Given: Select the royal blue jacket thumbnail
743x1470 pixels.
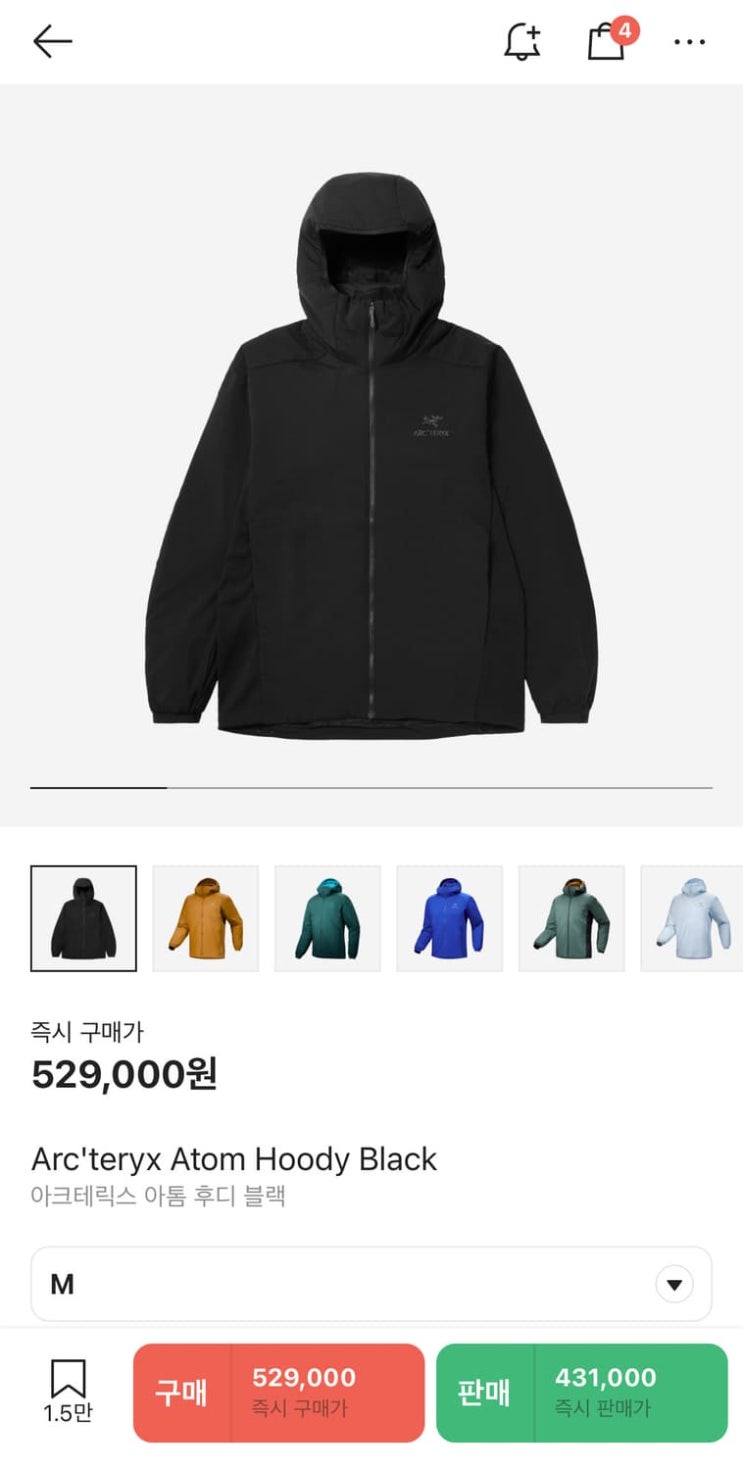Looking at the screenshot, I should point(450,918).
